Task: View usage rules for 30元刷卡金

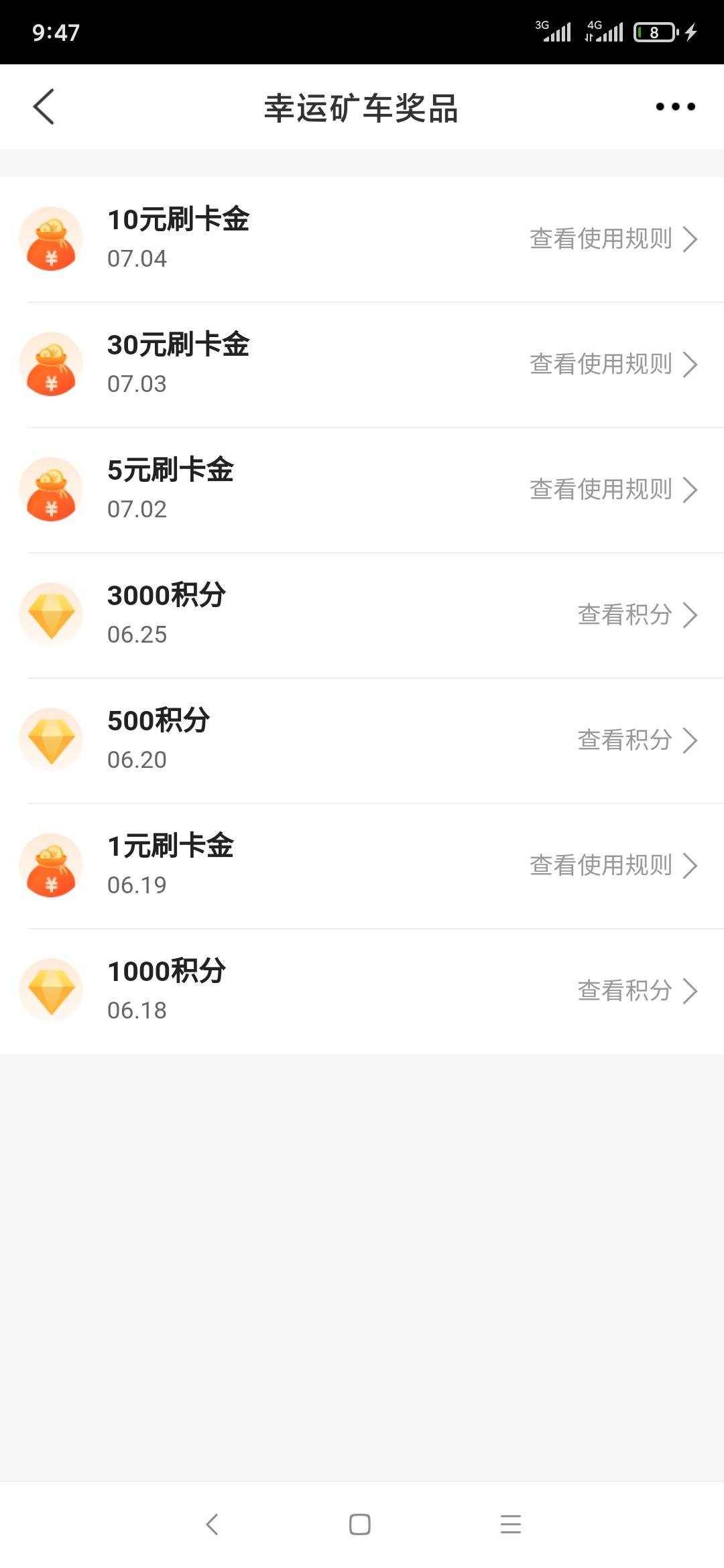Action: click(x=613, y=364)
